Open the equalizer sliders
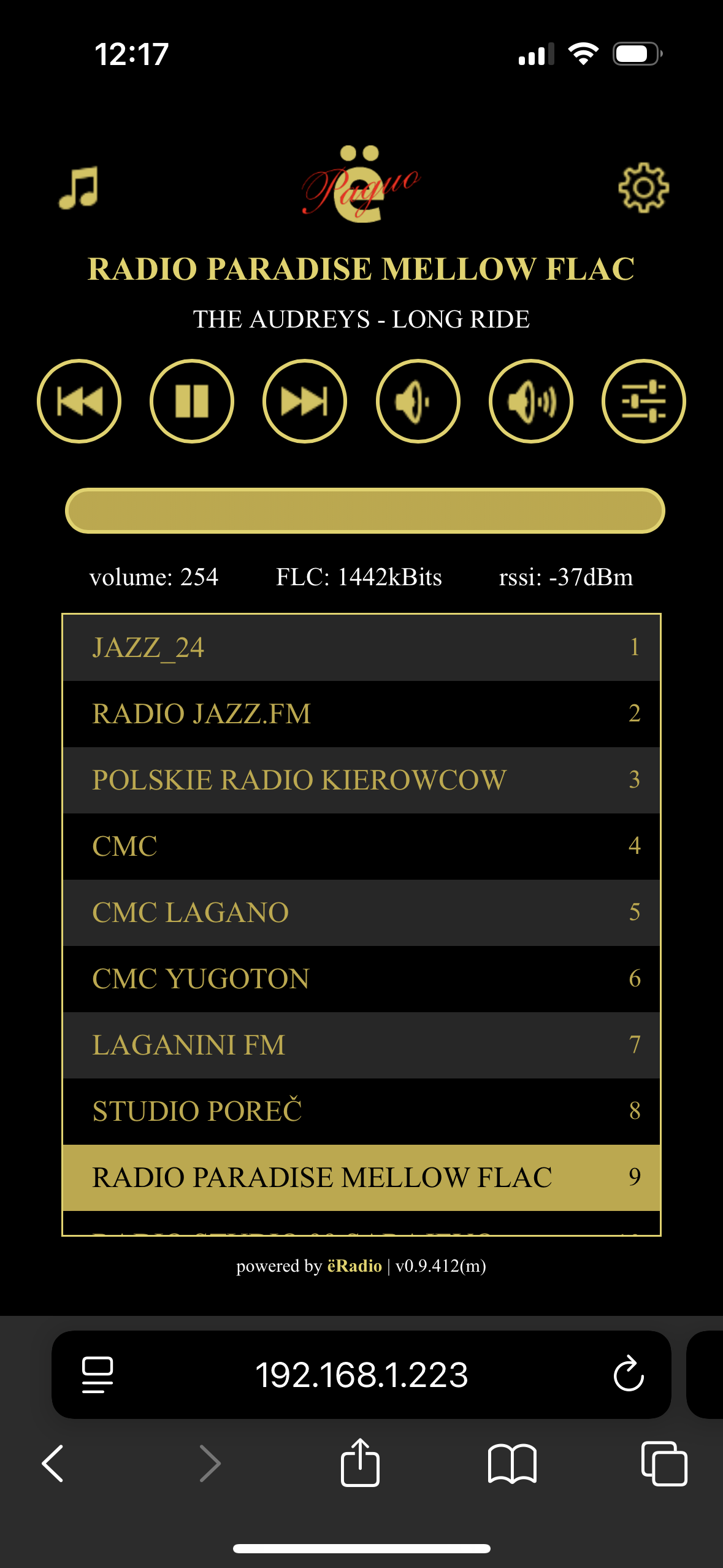Screen dimensions: 723x1568 [x=644, y=401]
